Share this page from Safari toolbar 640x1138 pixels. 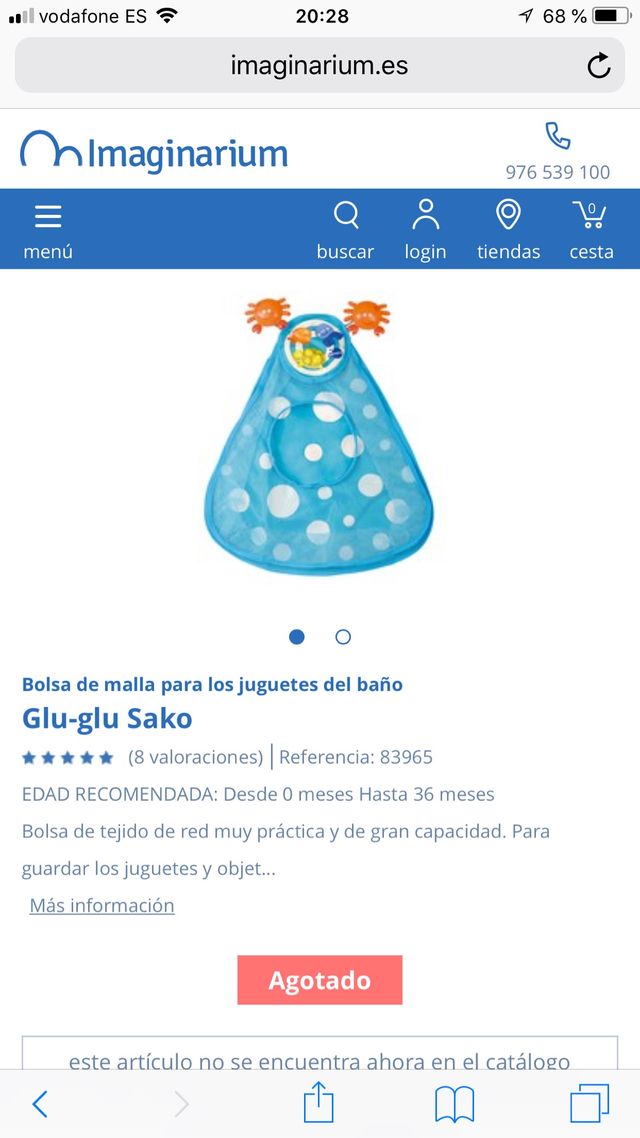[318, 1104]
